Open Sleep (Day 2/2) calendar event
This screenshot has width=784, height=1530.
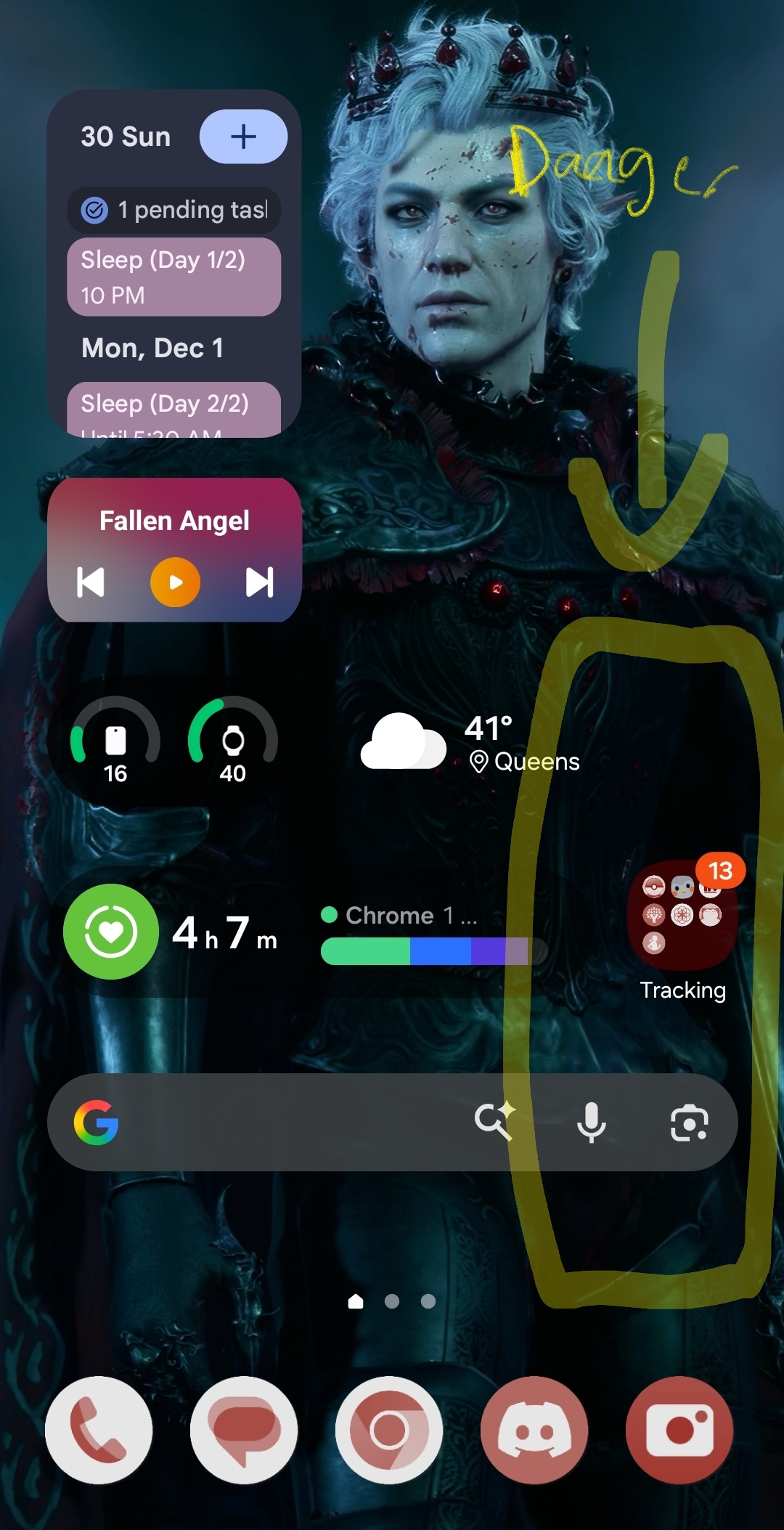(x=173, y=409)
